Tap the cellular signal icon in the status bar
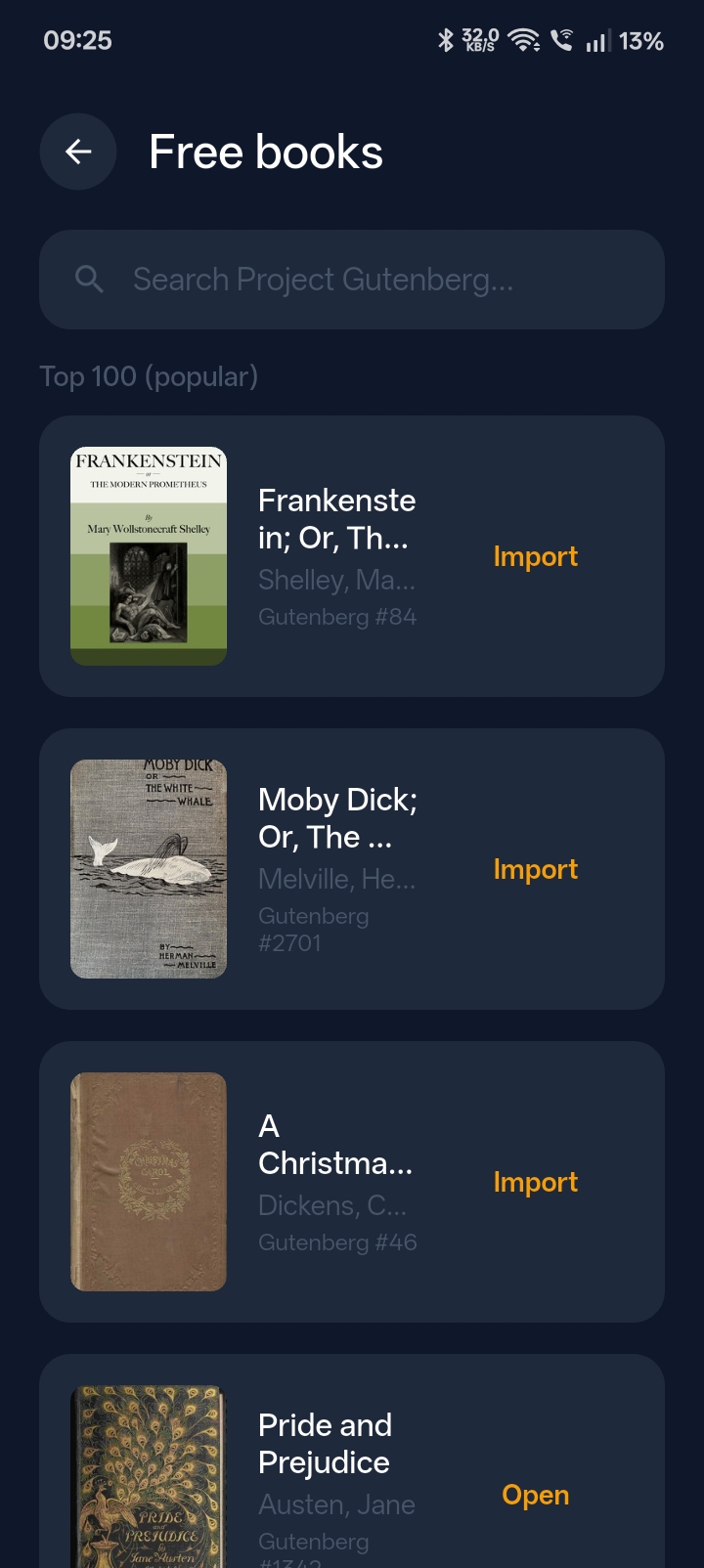The width and height of the screenshot is (704, 1568). 598,40
